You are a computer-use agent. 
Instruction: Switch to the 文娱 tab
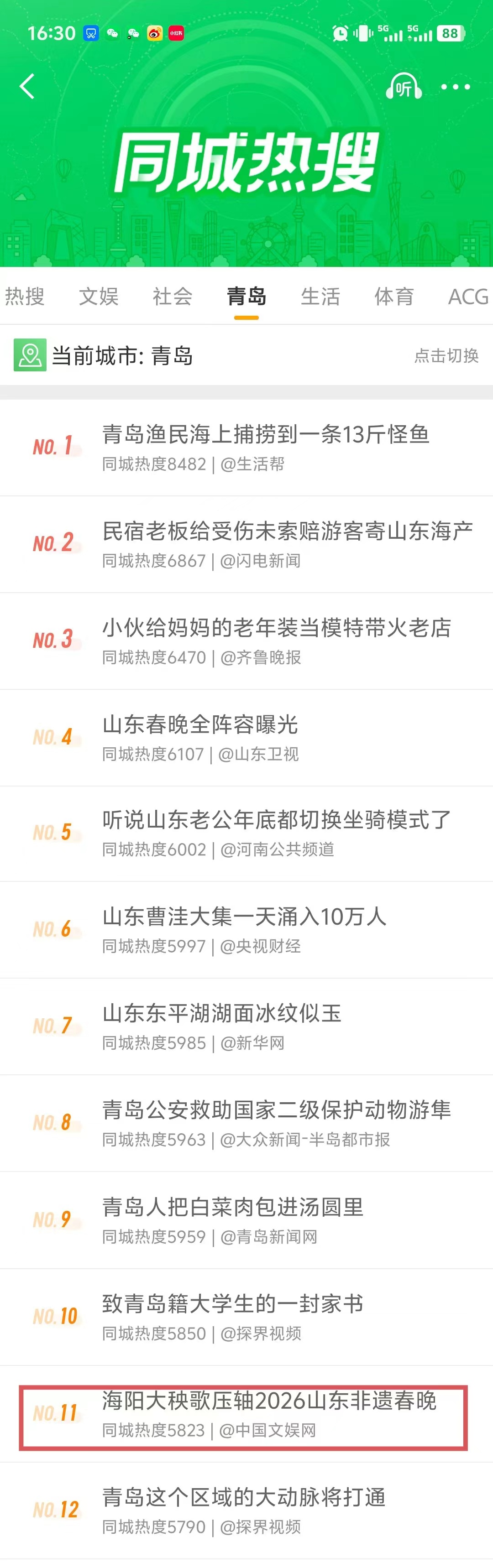click(99, 297)
